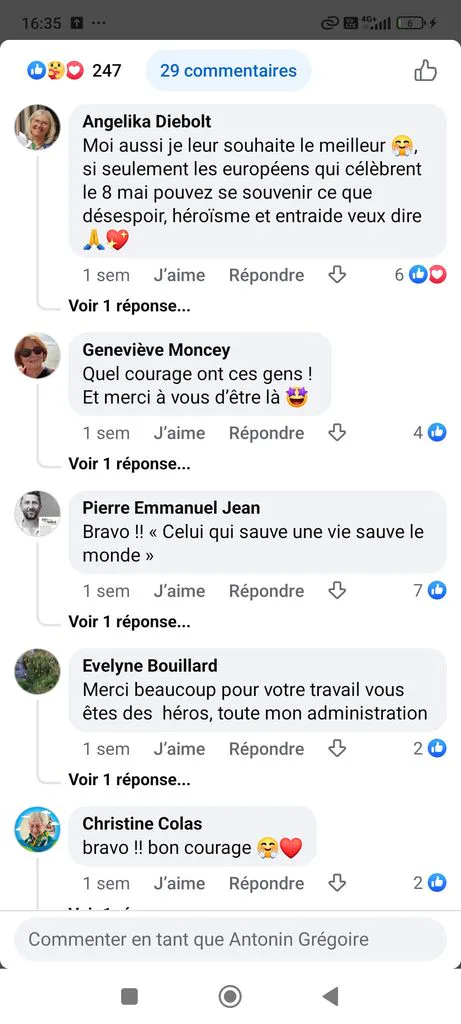The width and height of the screenshot is (461, 1024).
Task: Show the reply to Geneviève Moncey's comment
Action: tap(129, 464)
